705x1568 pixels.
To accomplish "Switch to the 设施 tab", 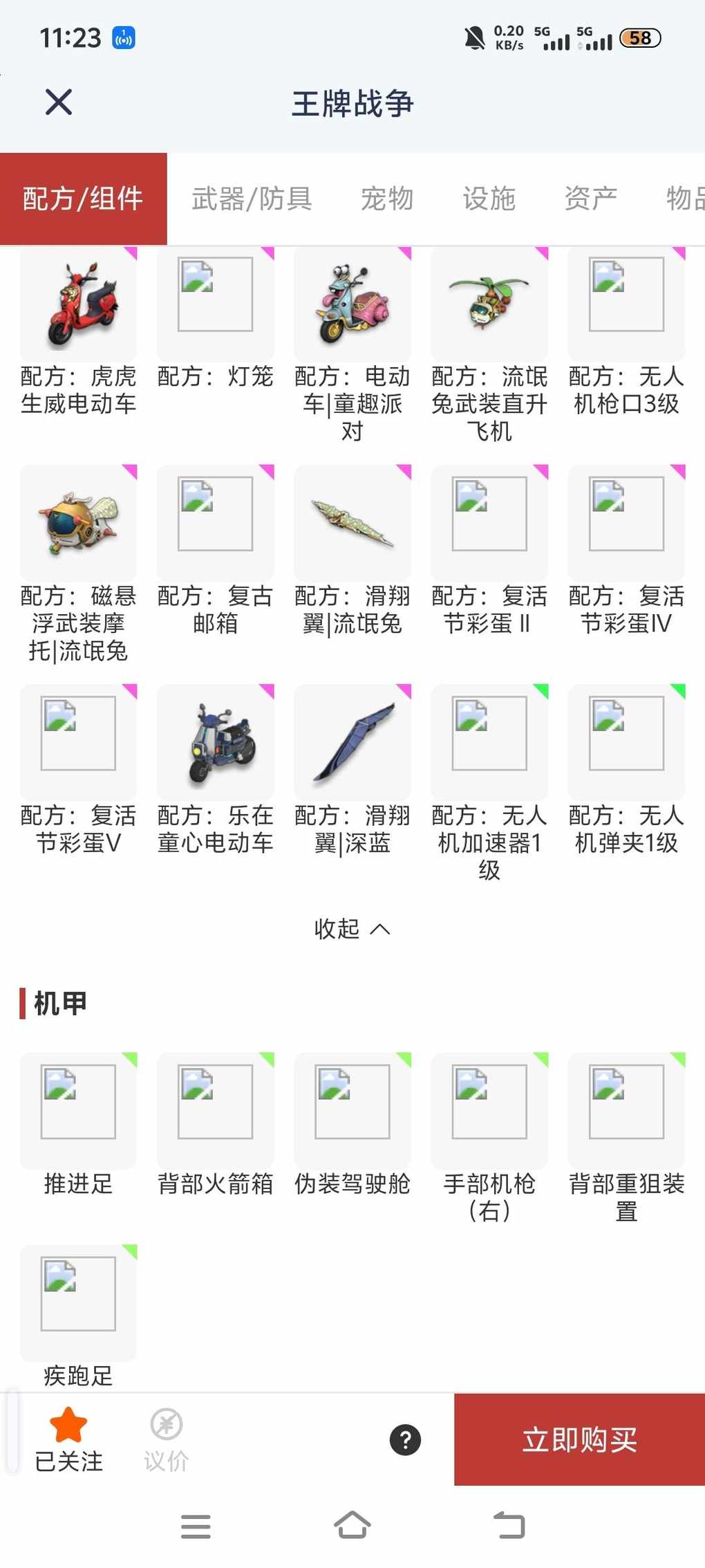I will tap(489, 199).
